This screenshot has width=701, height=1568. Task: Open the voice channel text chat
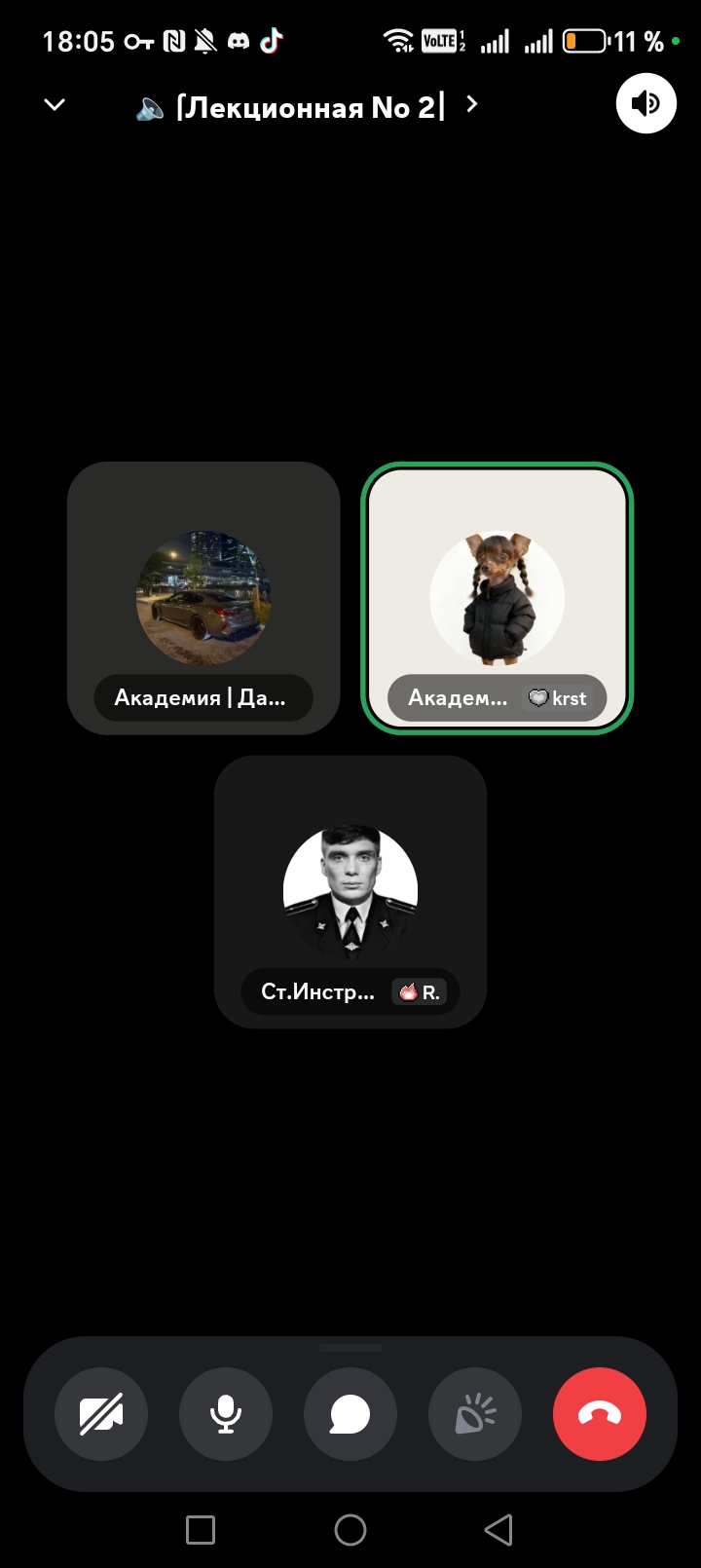tap(350, 1414)
